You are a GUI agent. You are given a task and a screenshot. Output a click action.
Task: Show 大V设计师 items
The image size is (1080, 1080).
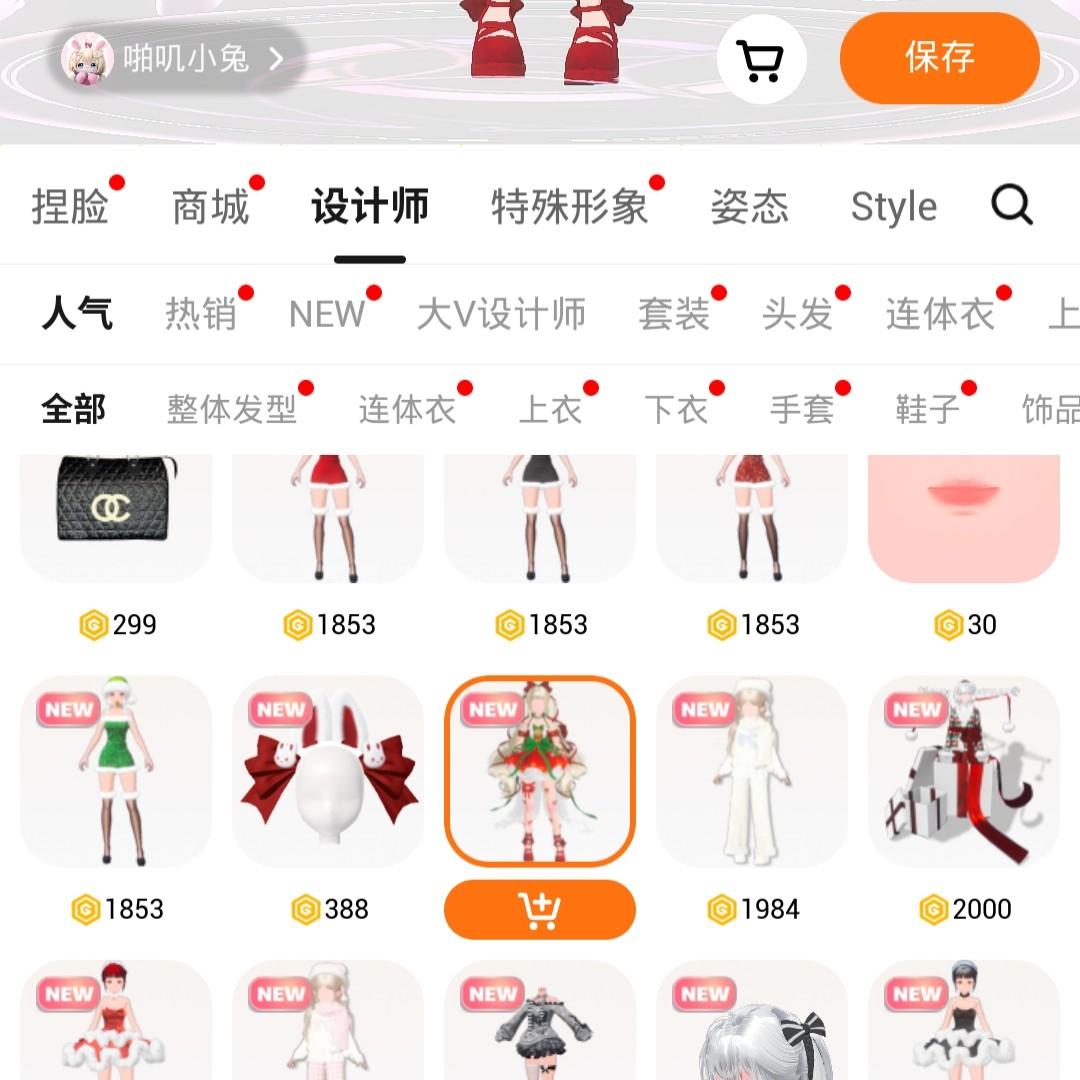point(501,313)
